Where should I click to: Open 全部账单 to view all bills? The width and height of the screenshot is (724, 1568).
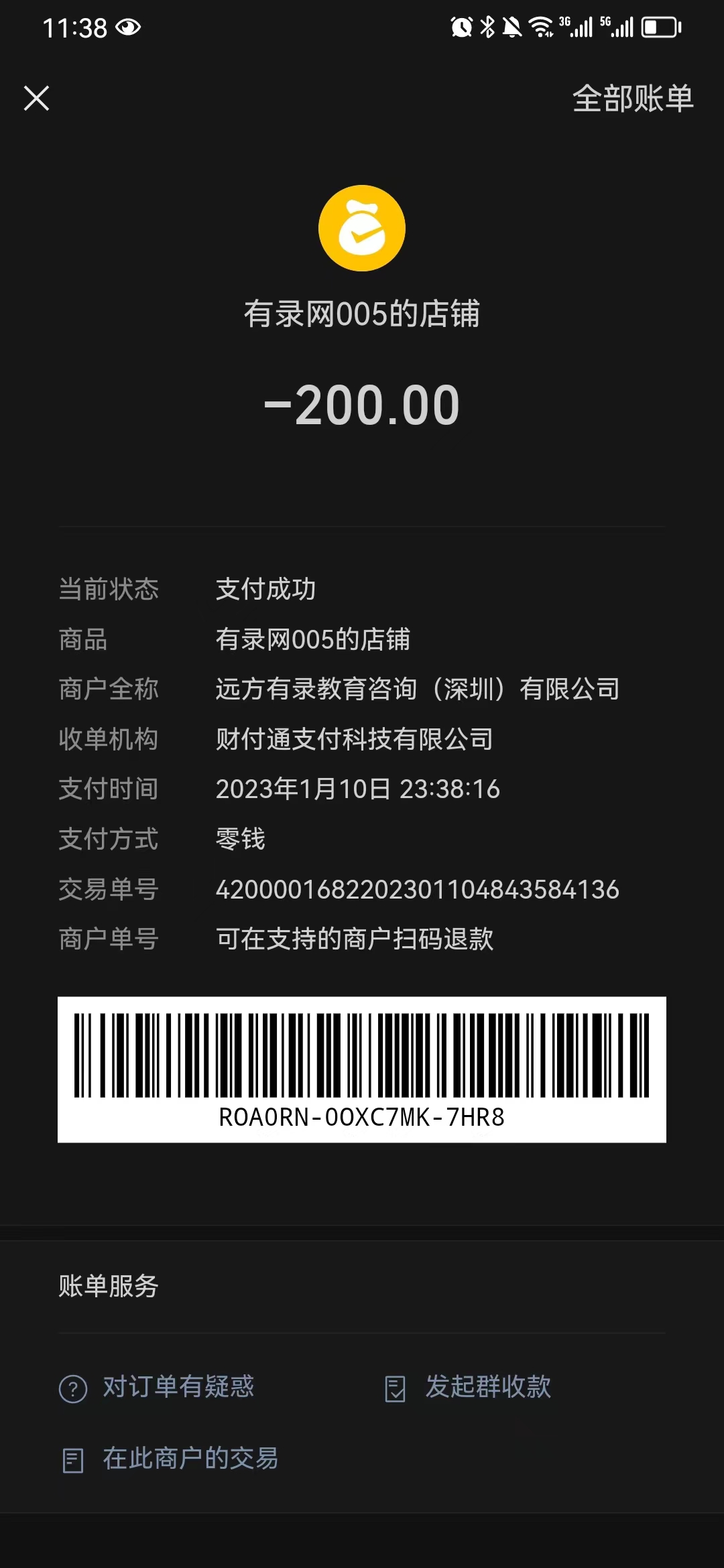[x=632, y=99]
